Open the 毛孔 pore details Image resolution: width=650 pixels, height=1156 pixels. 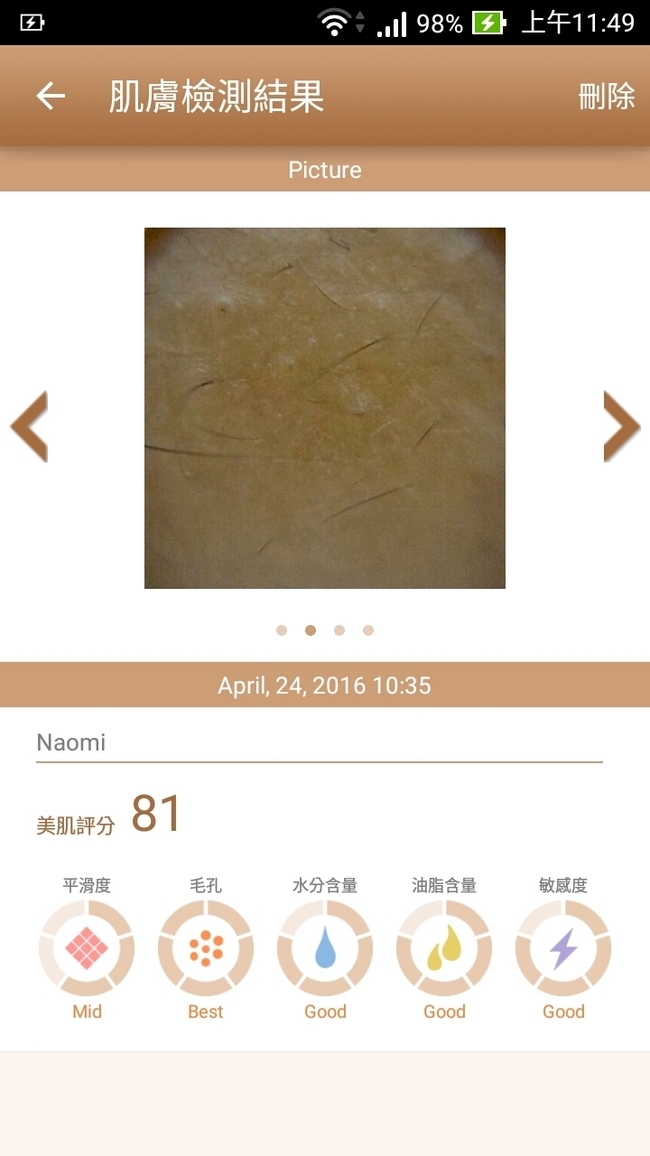pos(206,947)
